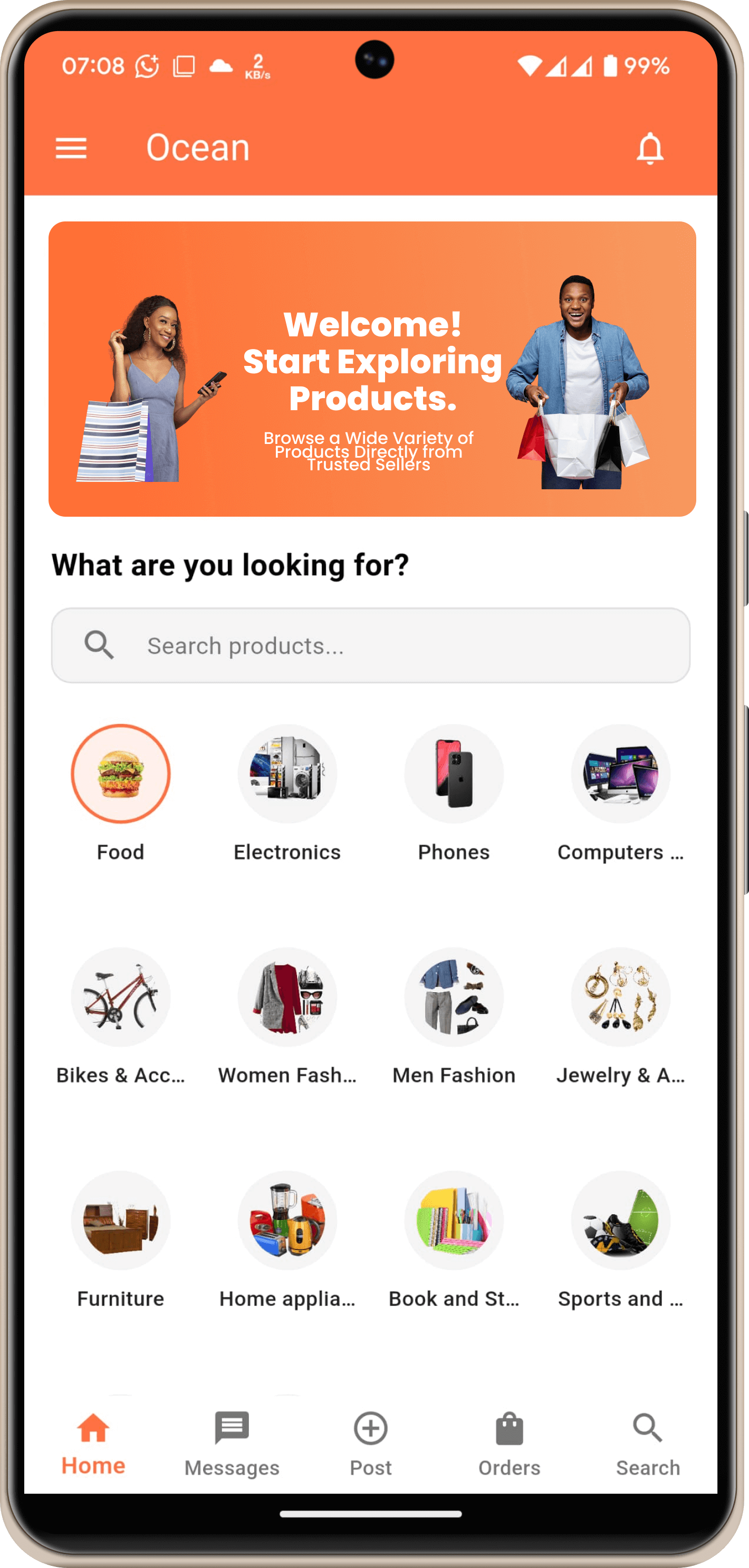Switch to the Orders tab
This screenshot has height=1568, width=749.
pos(509,1443)
